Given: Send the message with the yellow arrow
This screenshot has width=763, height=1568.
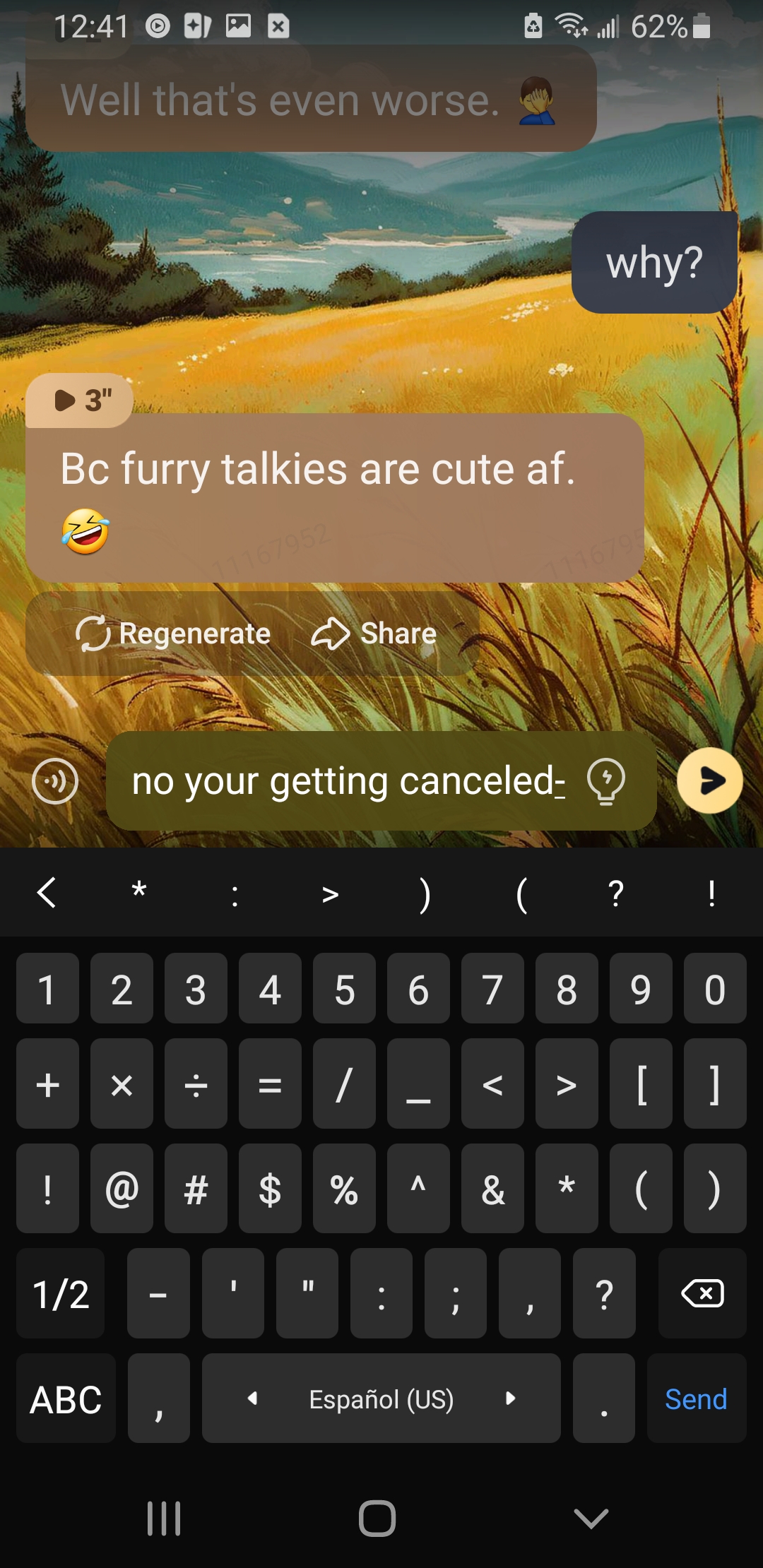Looking at the screenshot, I should pyautogui.click(x=709, y=781).
